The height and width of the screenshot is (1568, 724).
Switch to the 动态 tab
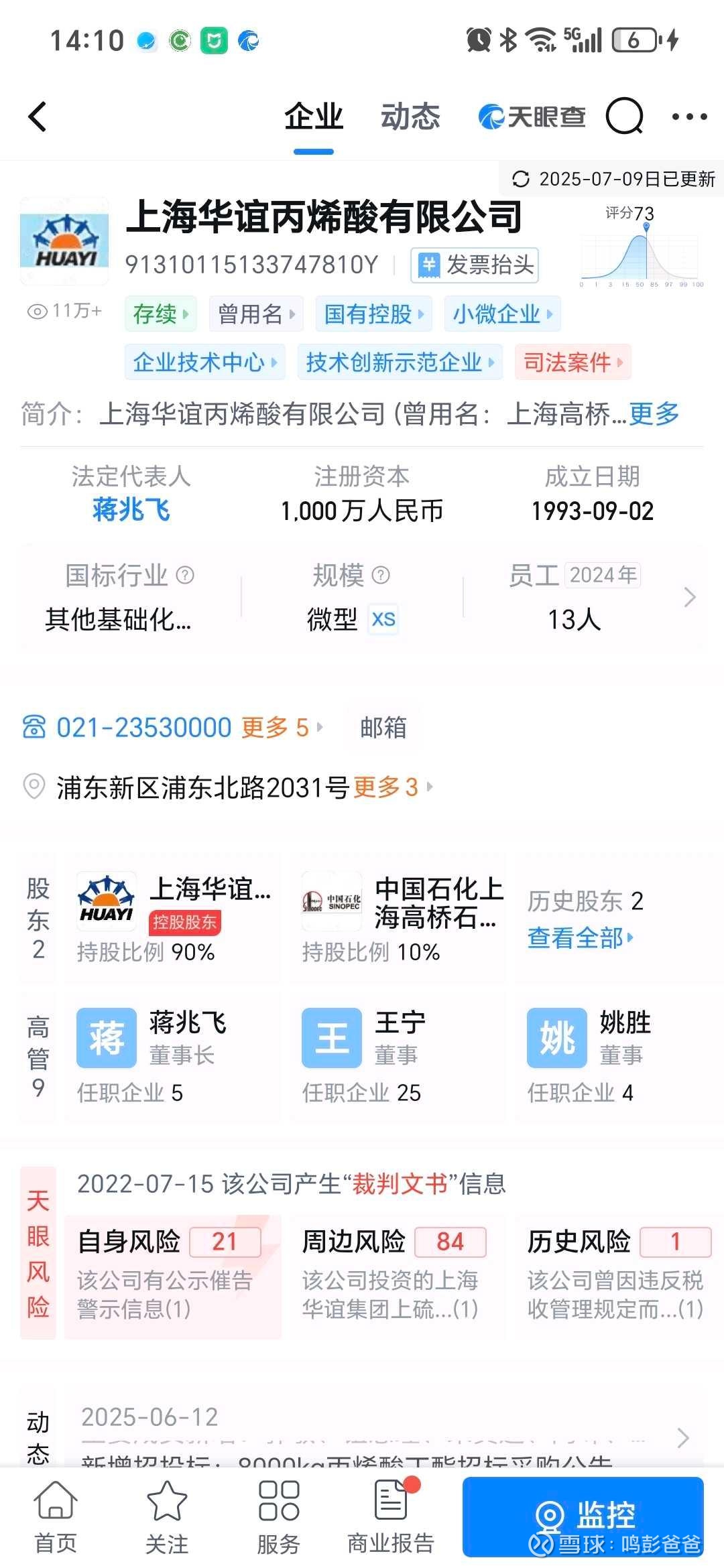pyautogui.click(x=410, y=117)
